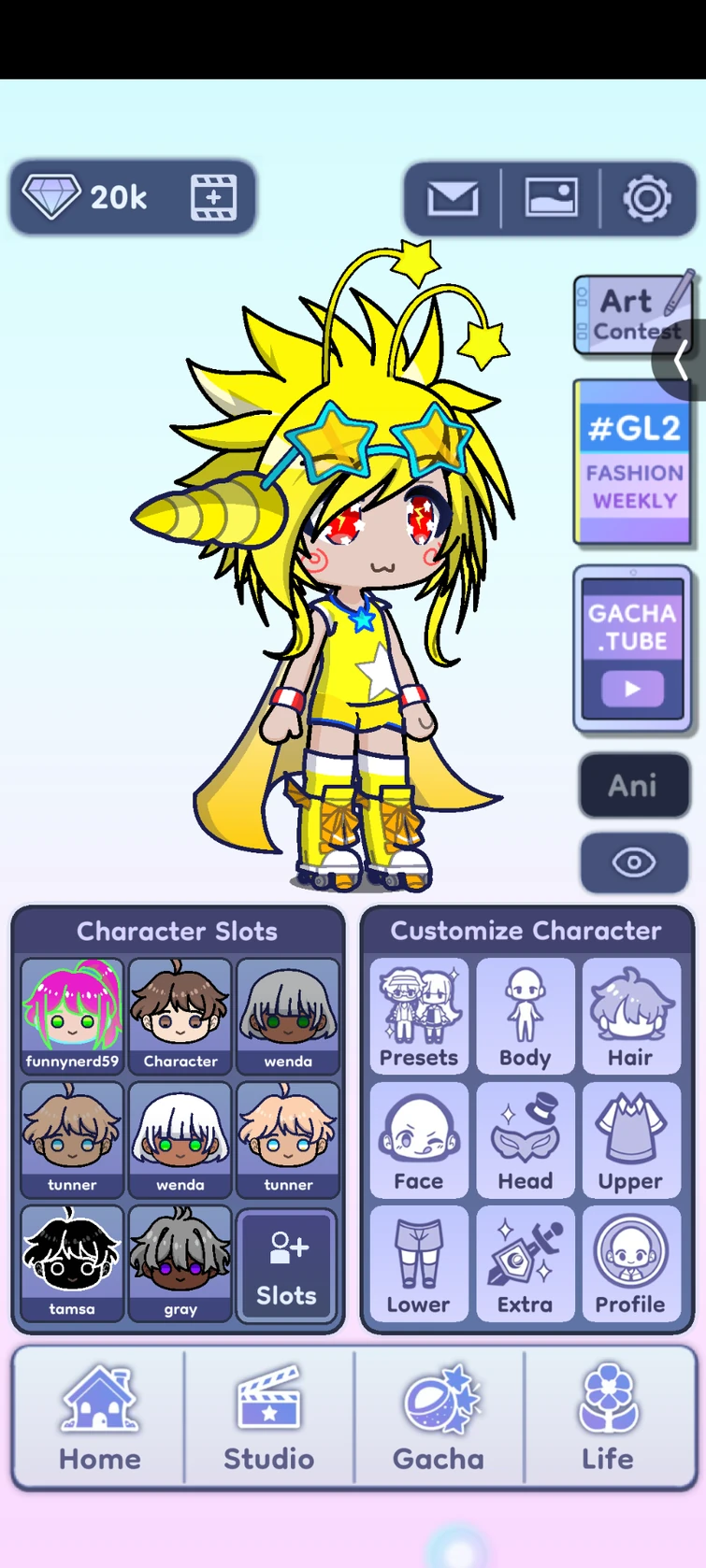The height and width of the screenshot is (1568, 706).
Task: Open the Face editor
Action: (418, 1140)
